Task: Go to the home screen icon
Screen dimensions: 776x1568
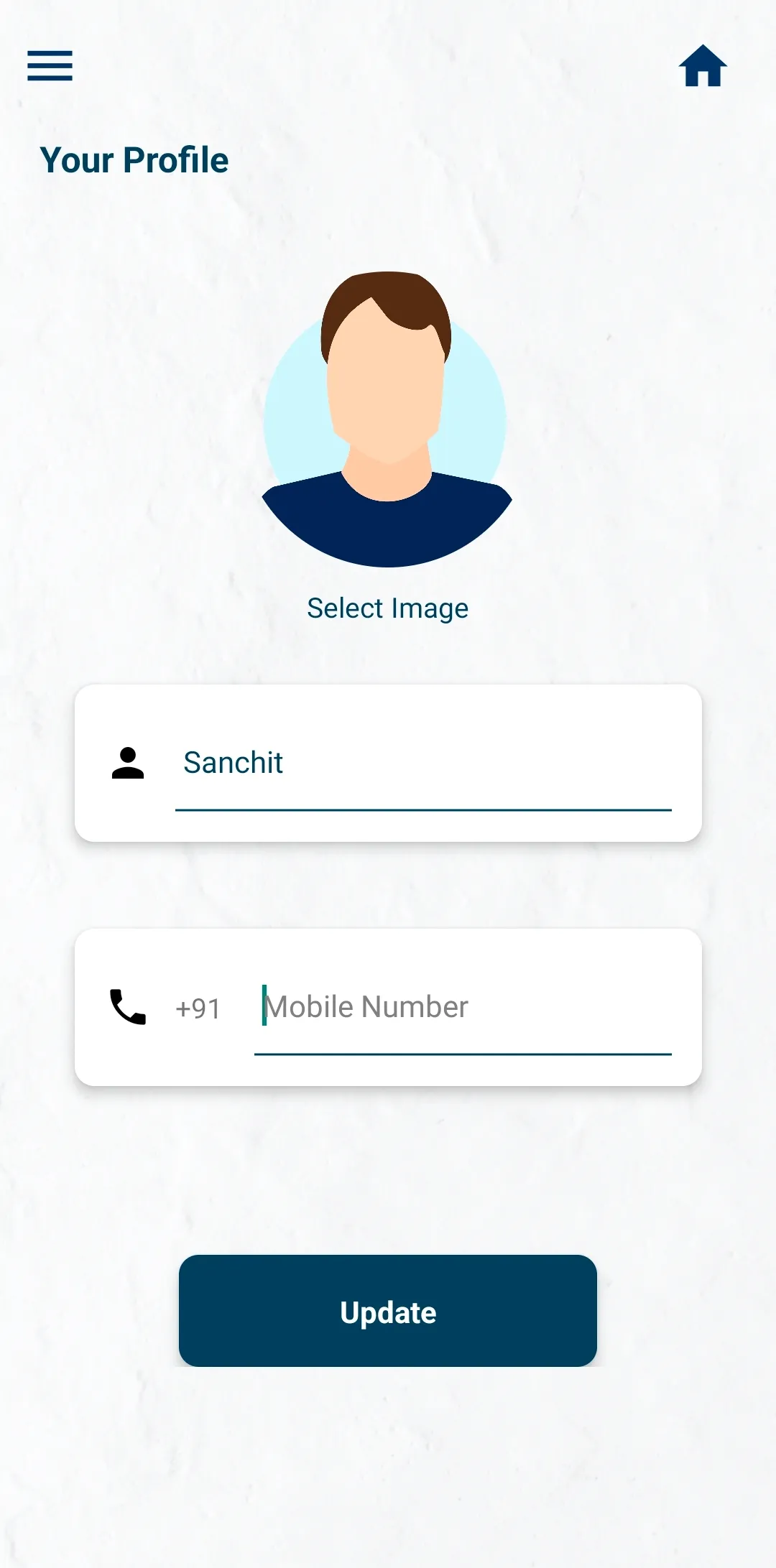Action: 703,66
